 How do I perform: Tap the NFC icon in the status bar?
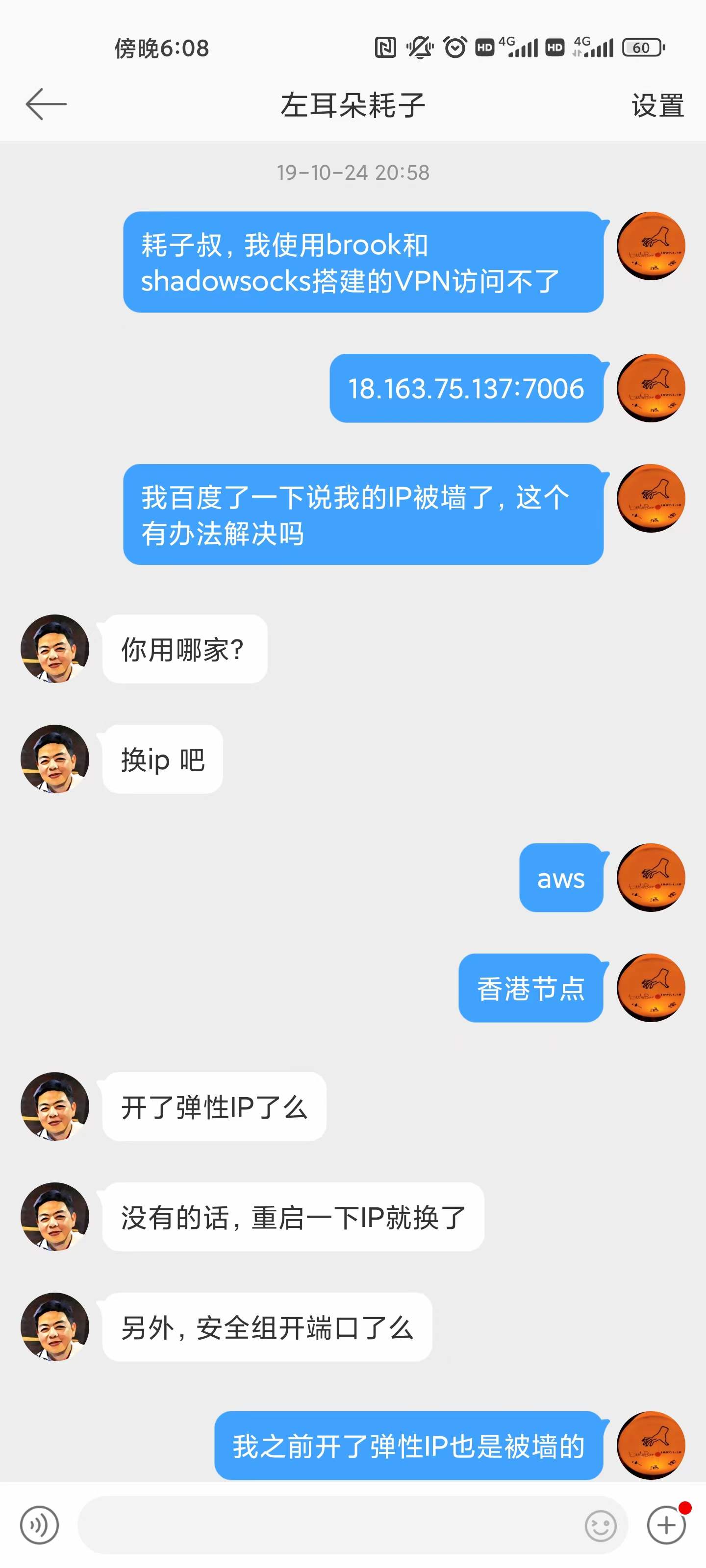384,47
